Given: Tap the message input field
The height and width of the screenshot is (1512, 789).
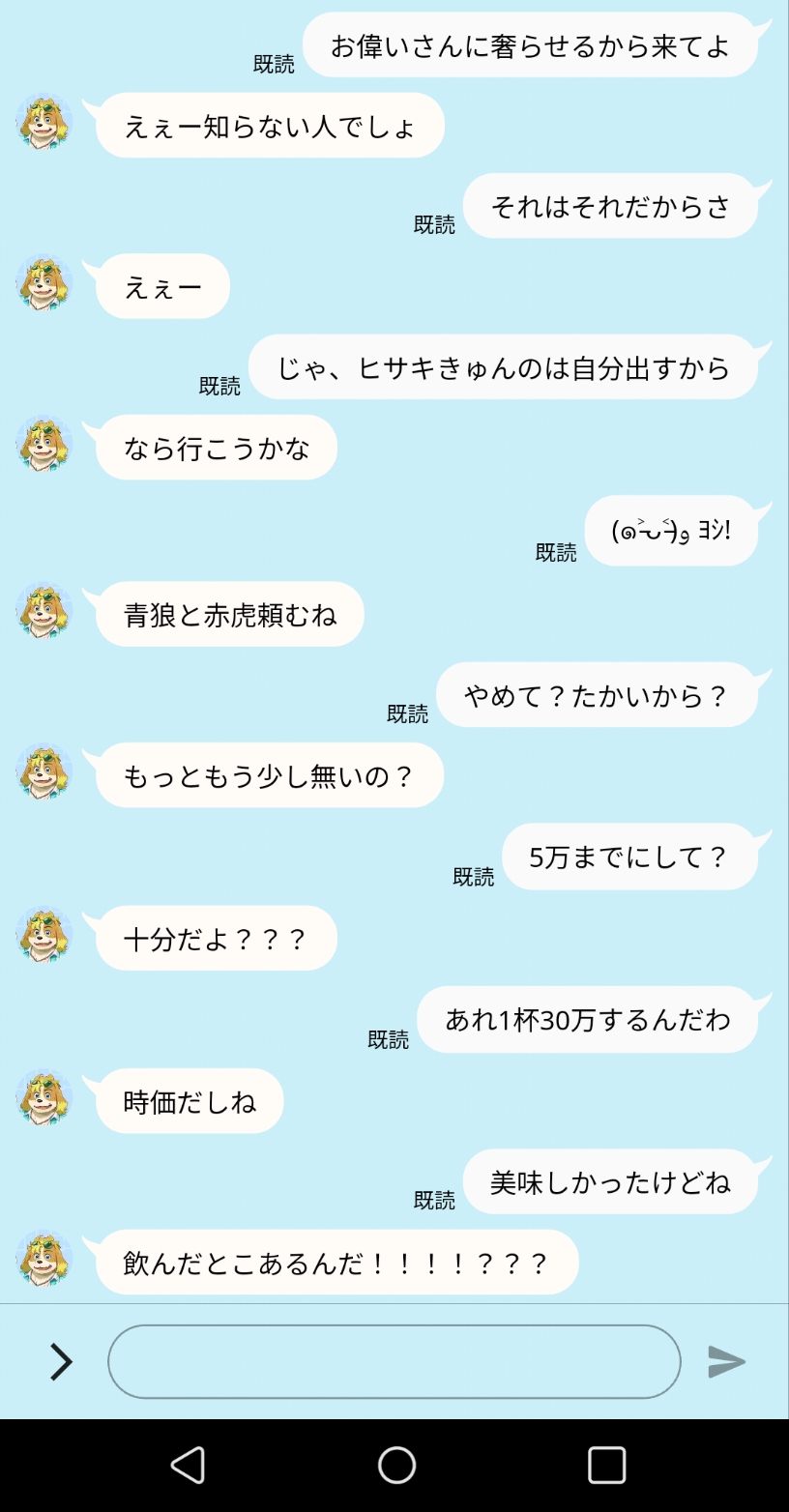Looking at the screenshot, I should click(x=394, y=1361).
